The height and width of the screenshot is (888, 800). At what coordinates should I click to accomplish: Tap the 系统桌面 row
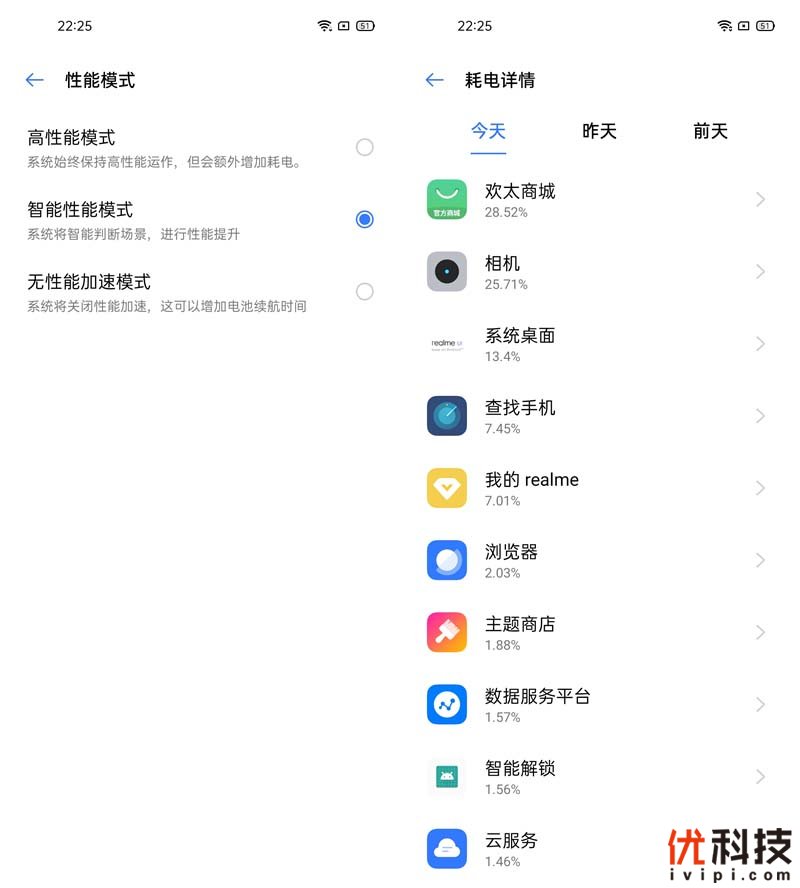pos(596,343)
